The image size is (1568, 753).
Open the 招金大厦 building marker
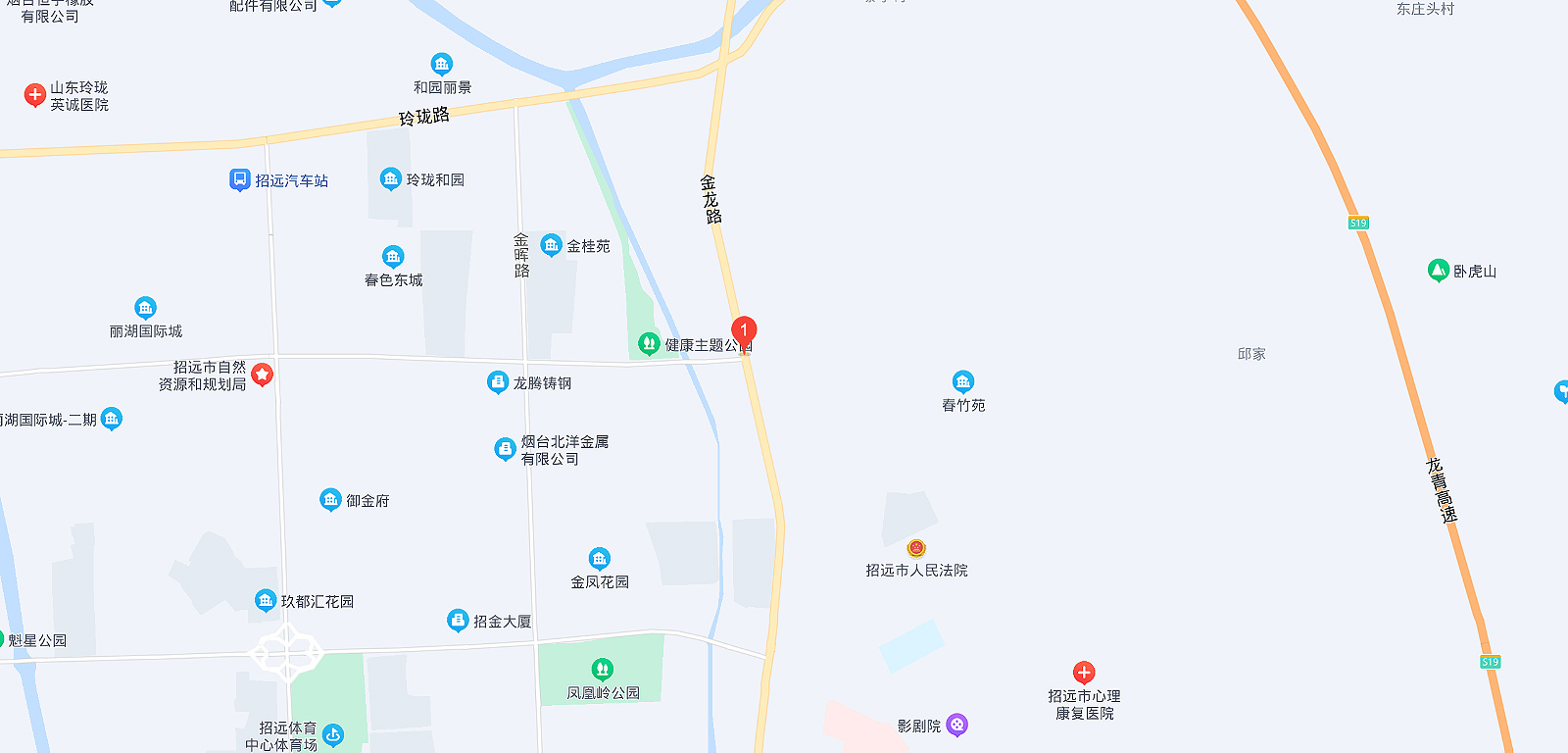click(458, 620)
